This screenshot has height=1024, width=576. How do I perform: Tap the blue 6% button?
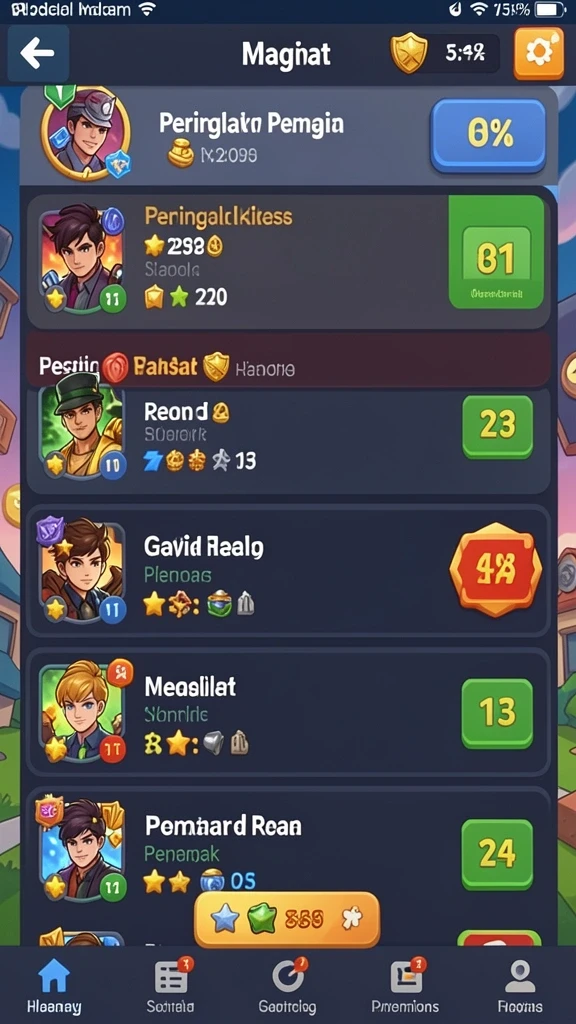pos(488,135)
